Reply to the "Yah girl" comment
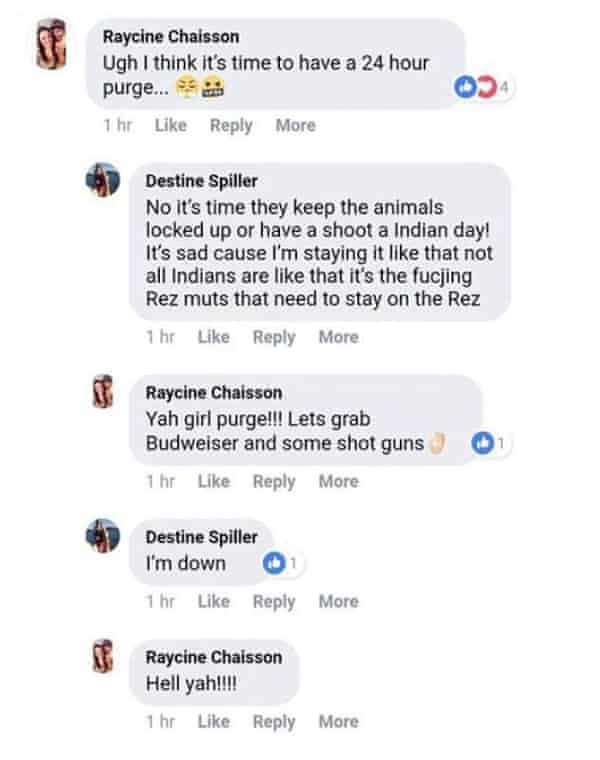600x760 pixels. pyautogui.click(x=274, y=481)
